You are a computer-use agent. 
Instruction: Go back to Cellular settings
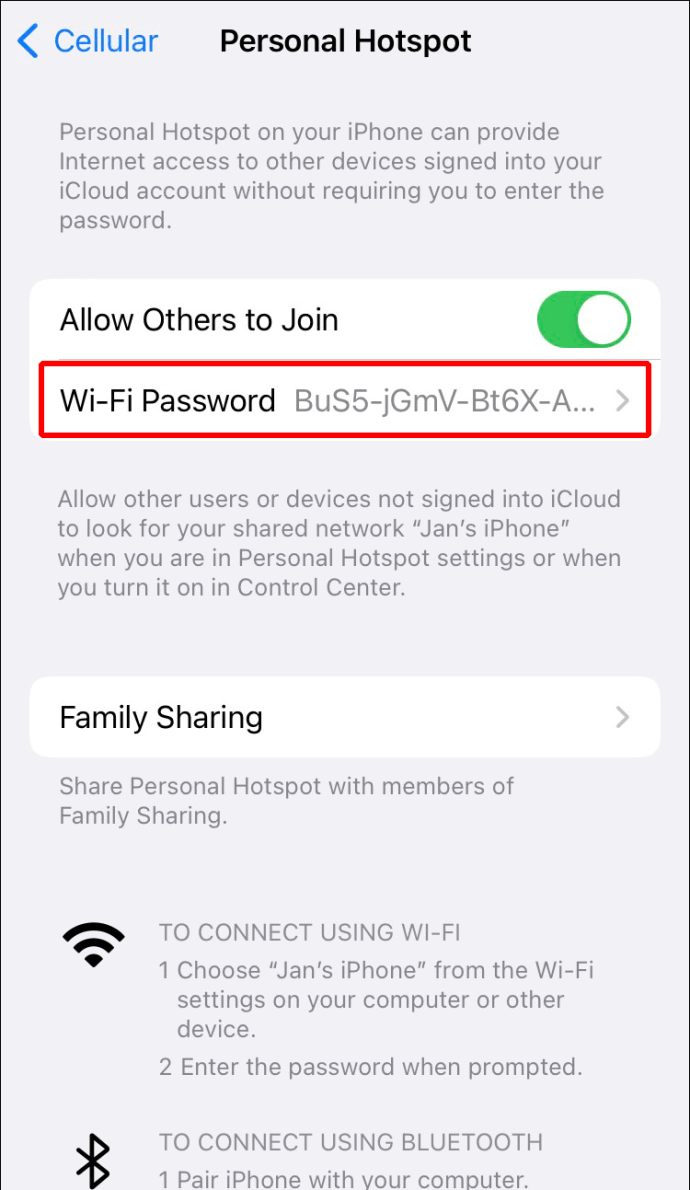[x=88, y=41]
